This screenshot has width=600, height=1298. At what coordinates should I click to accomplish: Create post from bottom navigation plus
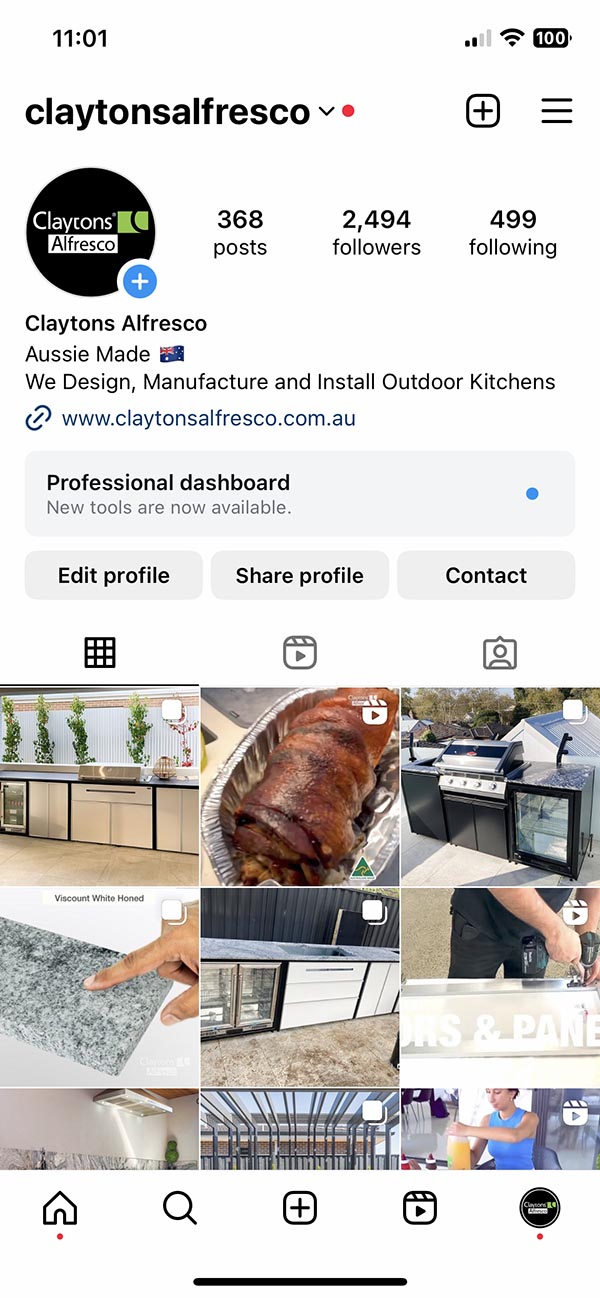pos(300,1208)
